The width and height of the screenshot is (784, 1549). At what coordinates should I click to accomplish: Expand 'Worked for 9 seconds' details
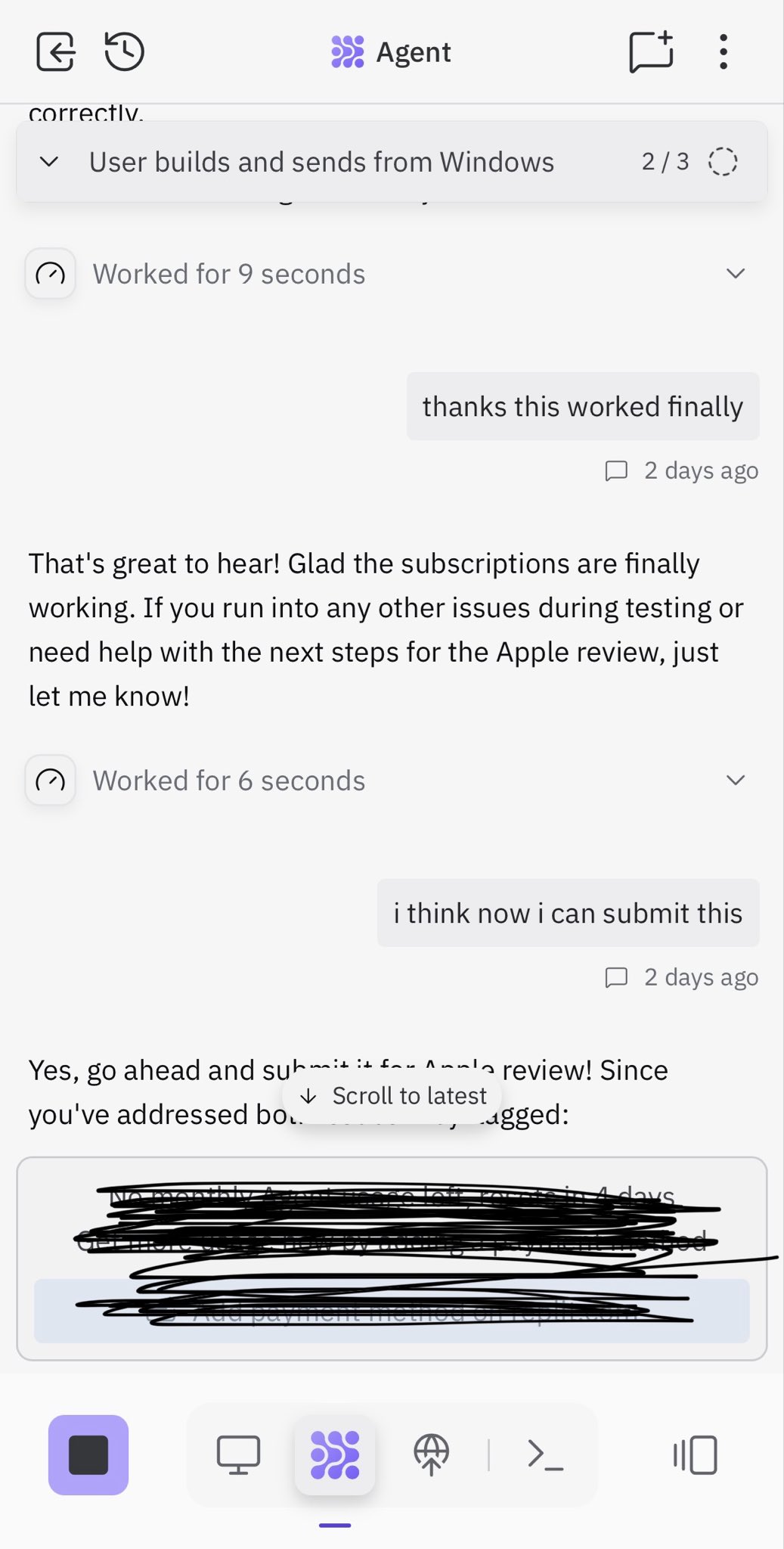pos(735,274)
